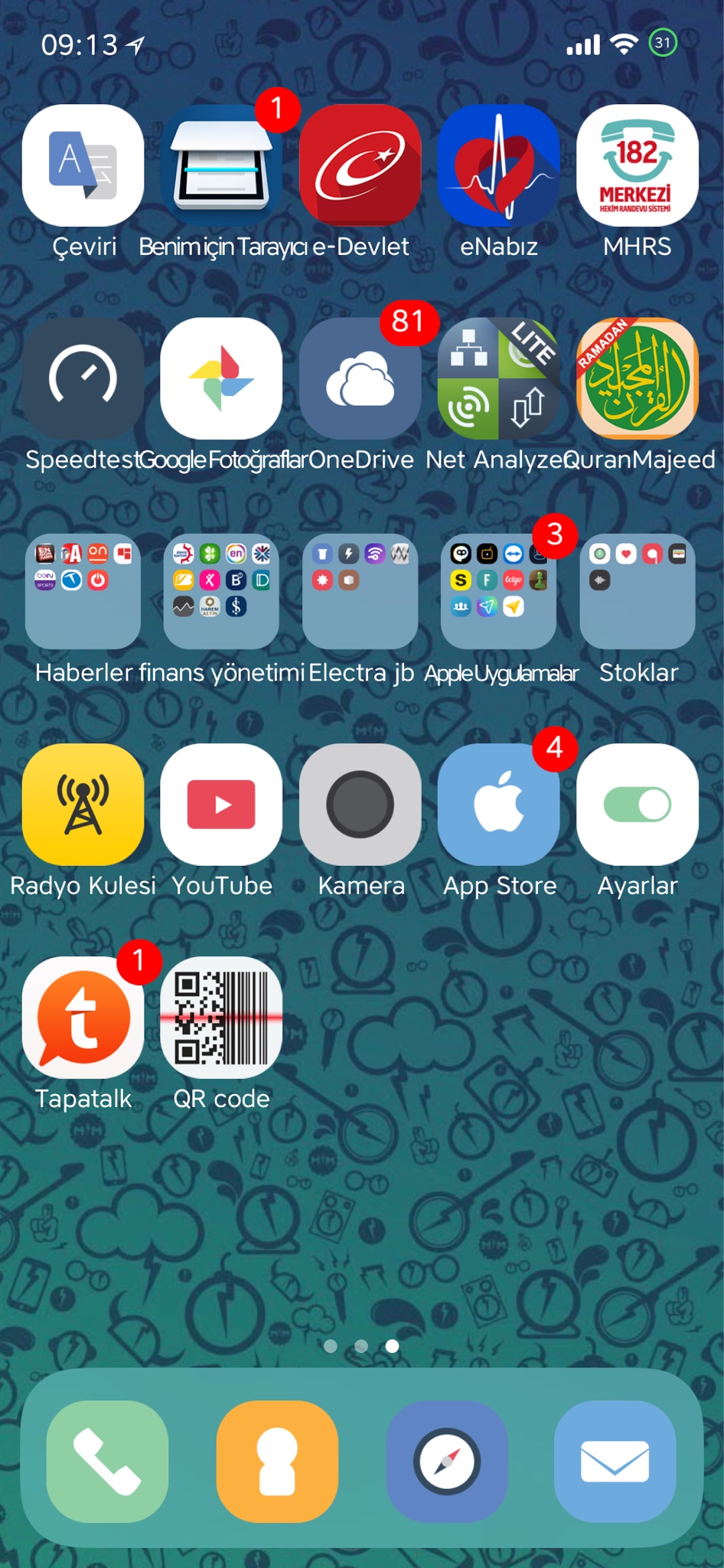Open YouTube
The image size is (724, 1568).
221,804
